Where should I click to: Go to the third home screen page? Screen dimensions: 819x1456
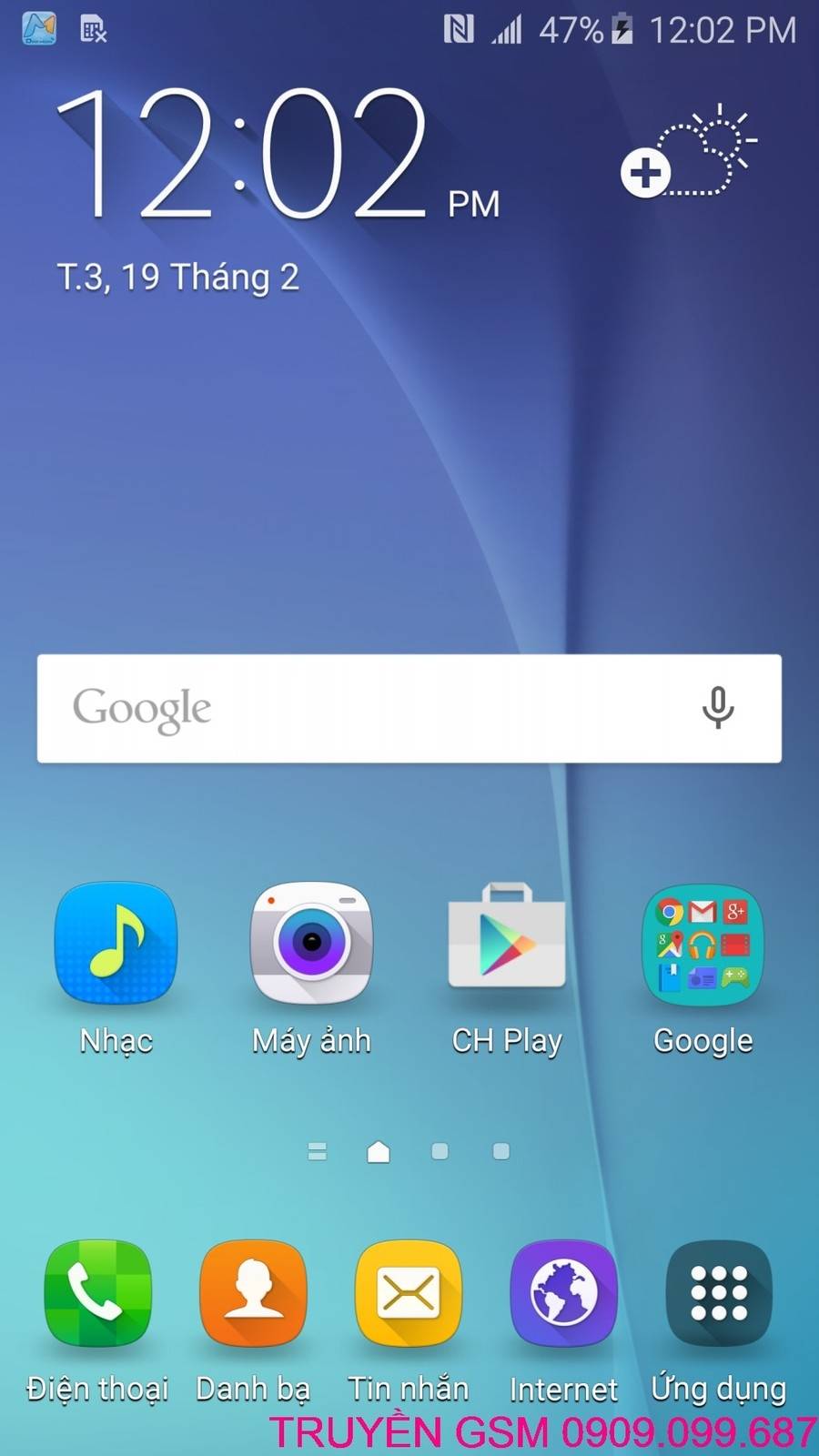(440, 1151)
